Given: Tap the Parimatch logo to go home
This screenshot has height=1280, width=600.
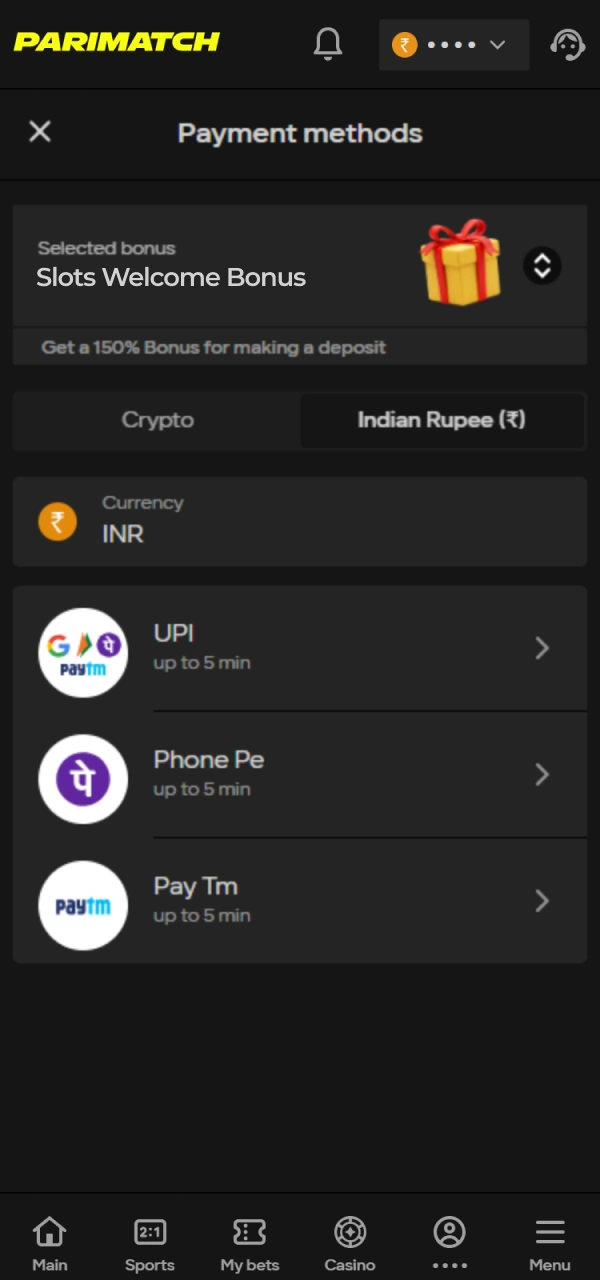Looking at the screenshot, I should click(x=116, y=42).
